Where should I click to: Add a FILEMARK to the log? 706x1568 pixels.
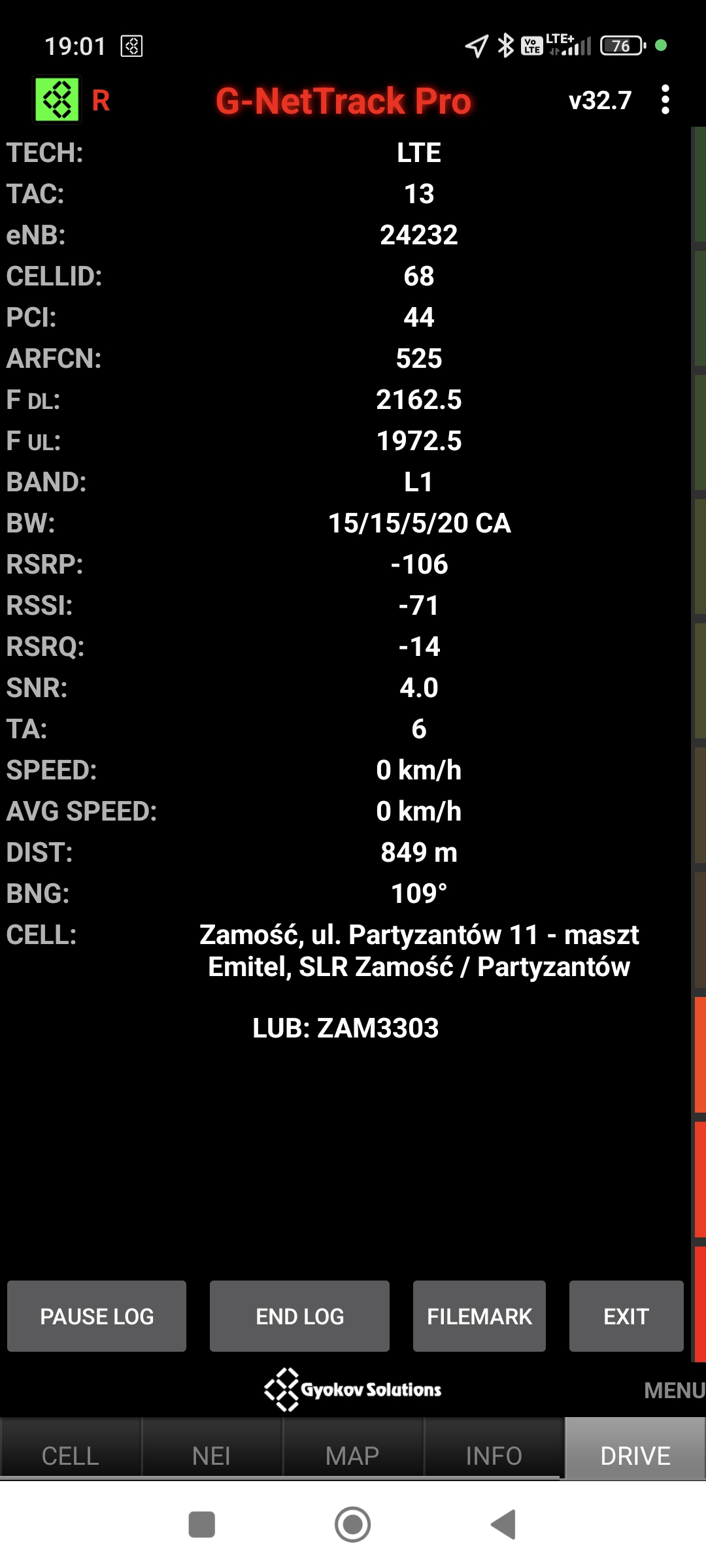(479, 1316)
